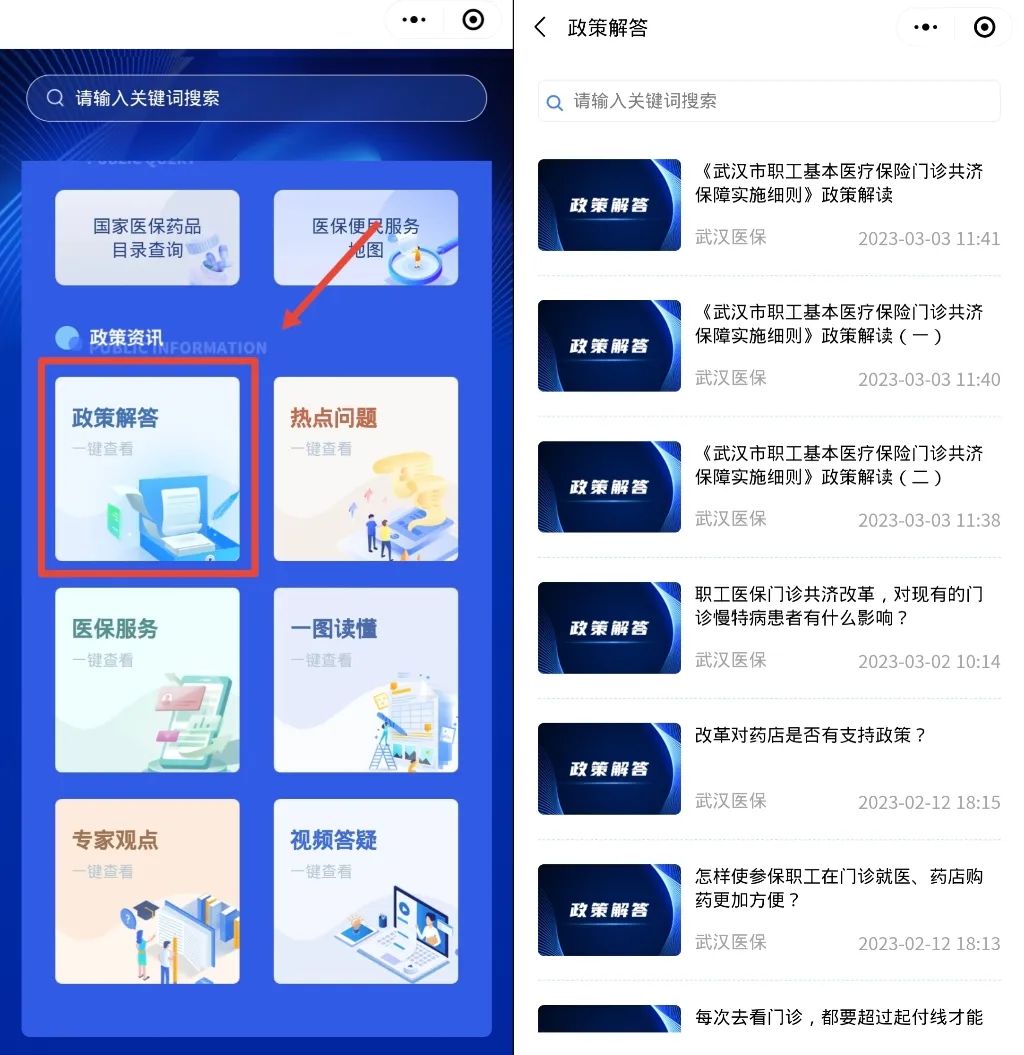
Task: Open the 专家观点 card
Action: 147,890
